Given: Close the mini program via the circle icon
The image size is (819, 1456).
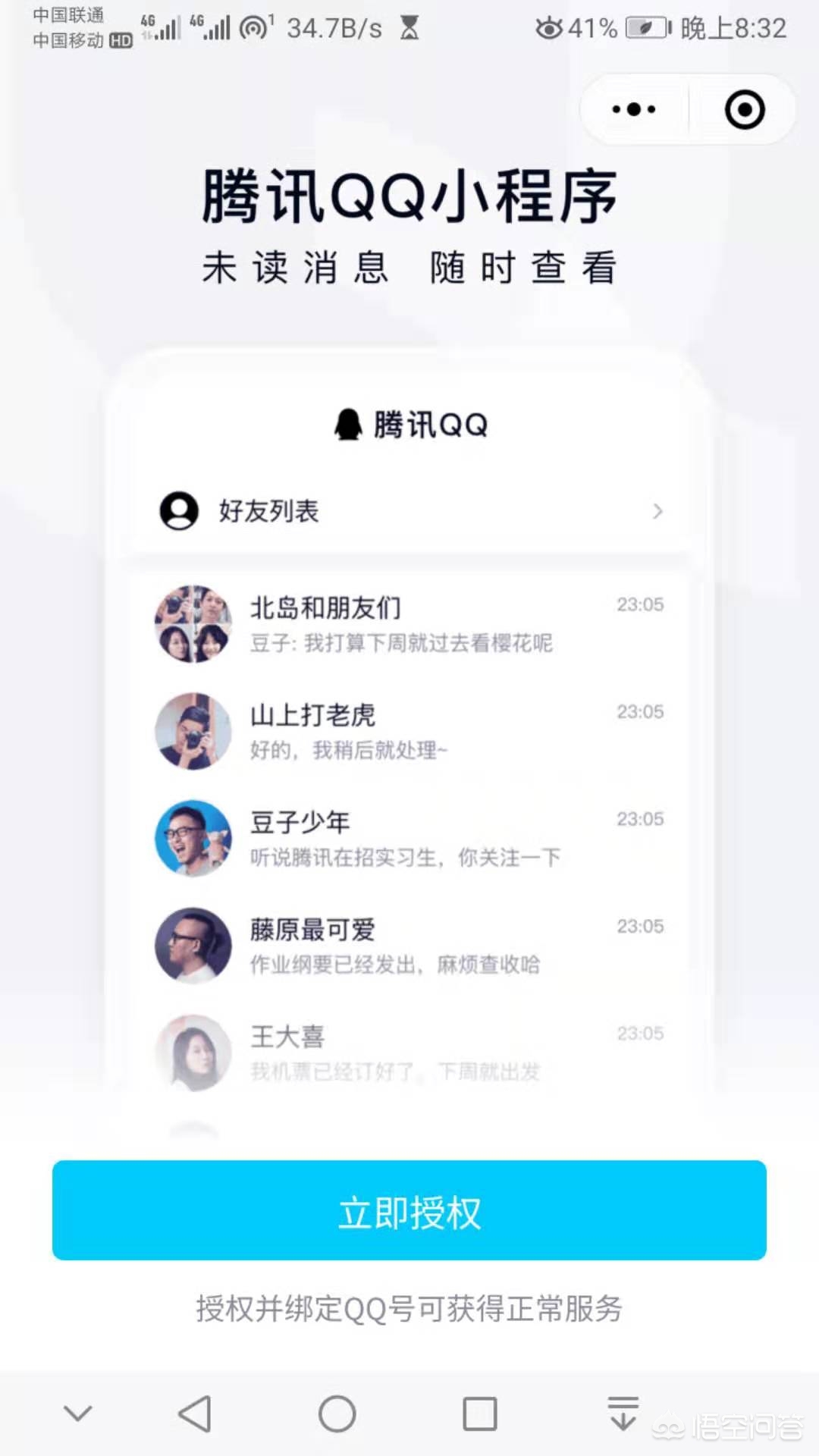Looking at the screenshot, I should (744, 110).
